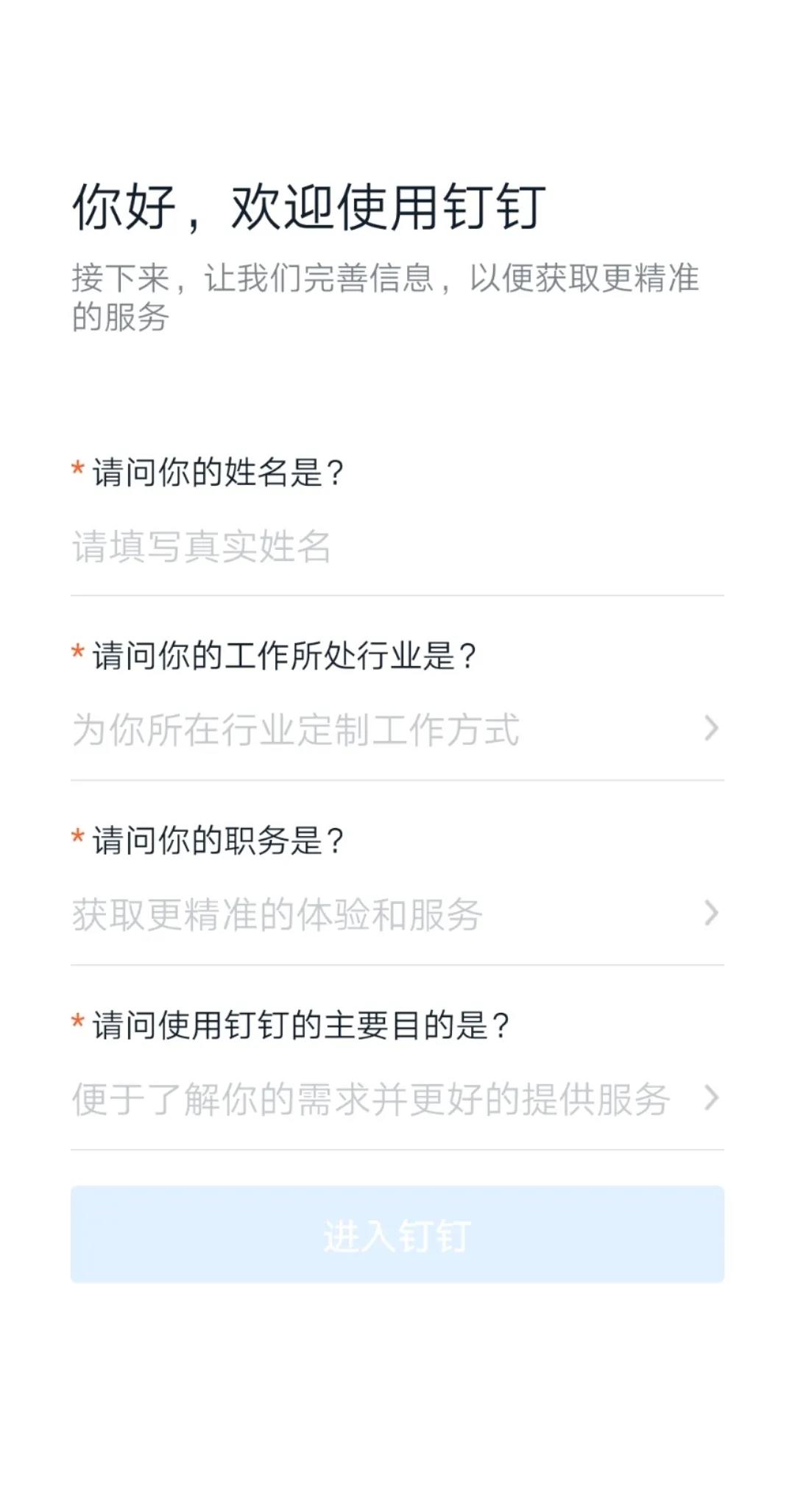The height and width of the screenshot is (1512, 795).
Task: Select main purpose for using DingTalk
Action: 396,1099
